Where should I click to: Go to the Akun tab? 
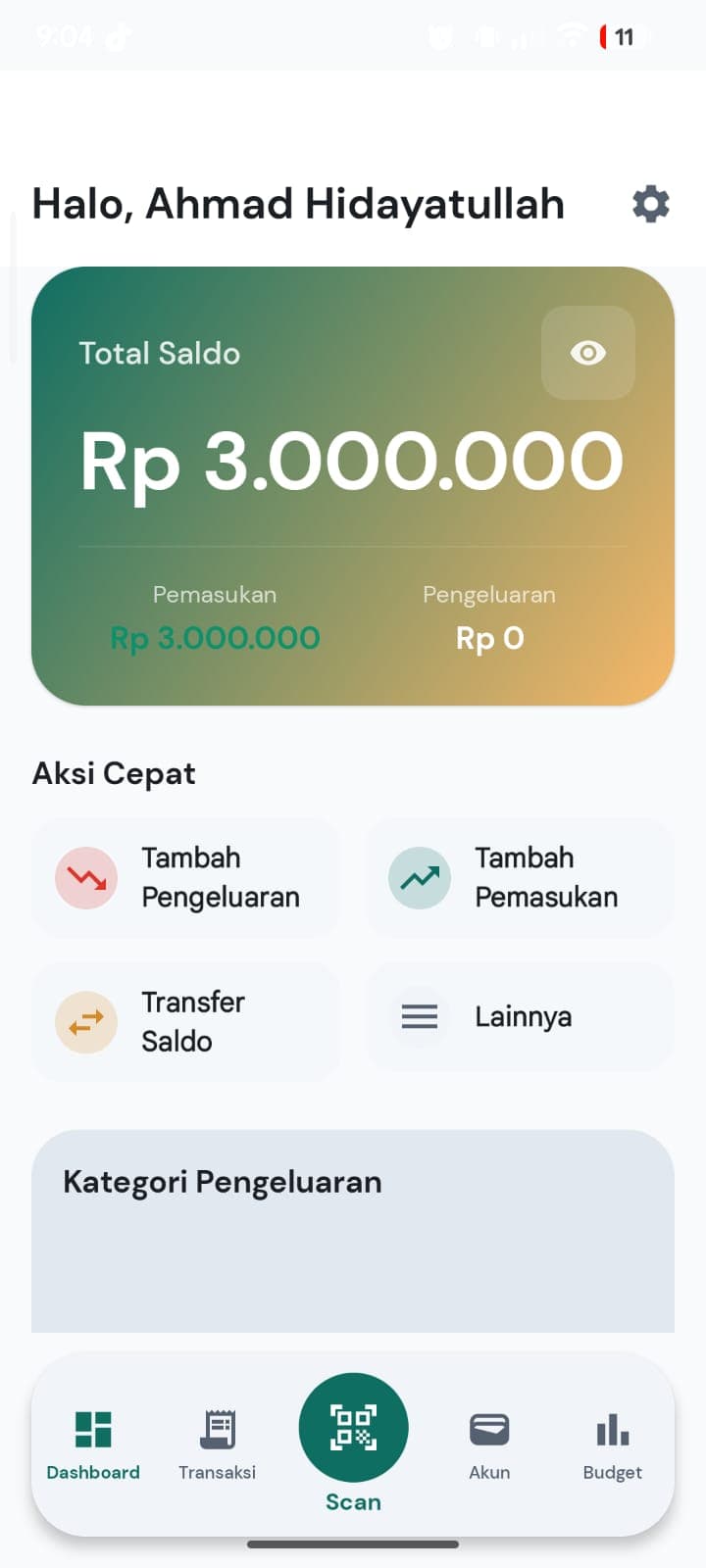[489, 1445]
